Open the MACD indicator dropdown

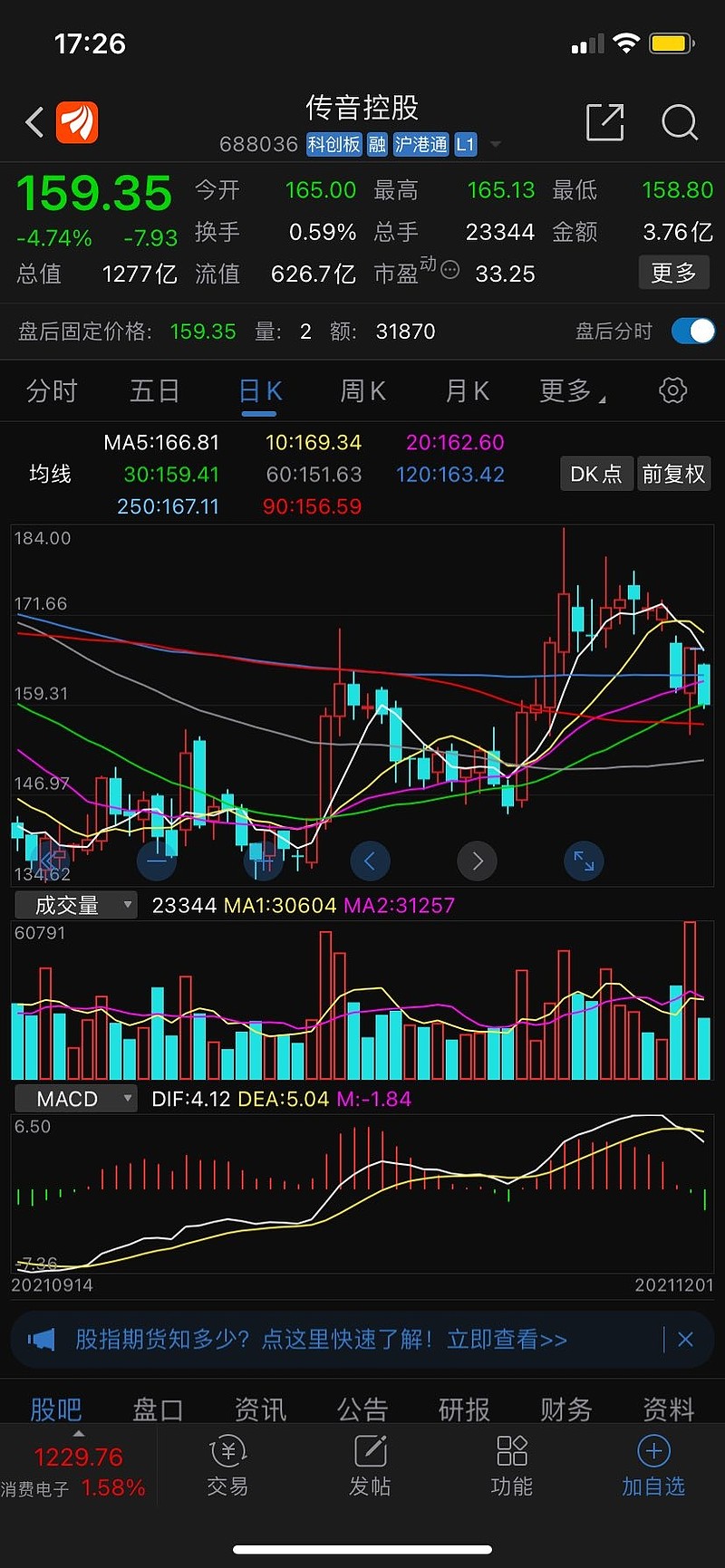tap(76, 1098)
